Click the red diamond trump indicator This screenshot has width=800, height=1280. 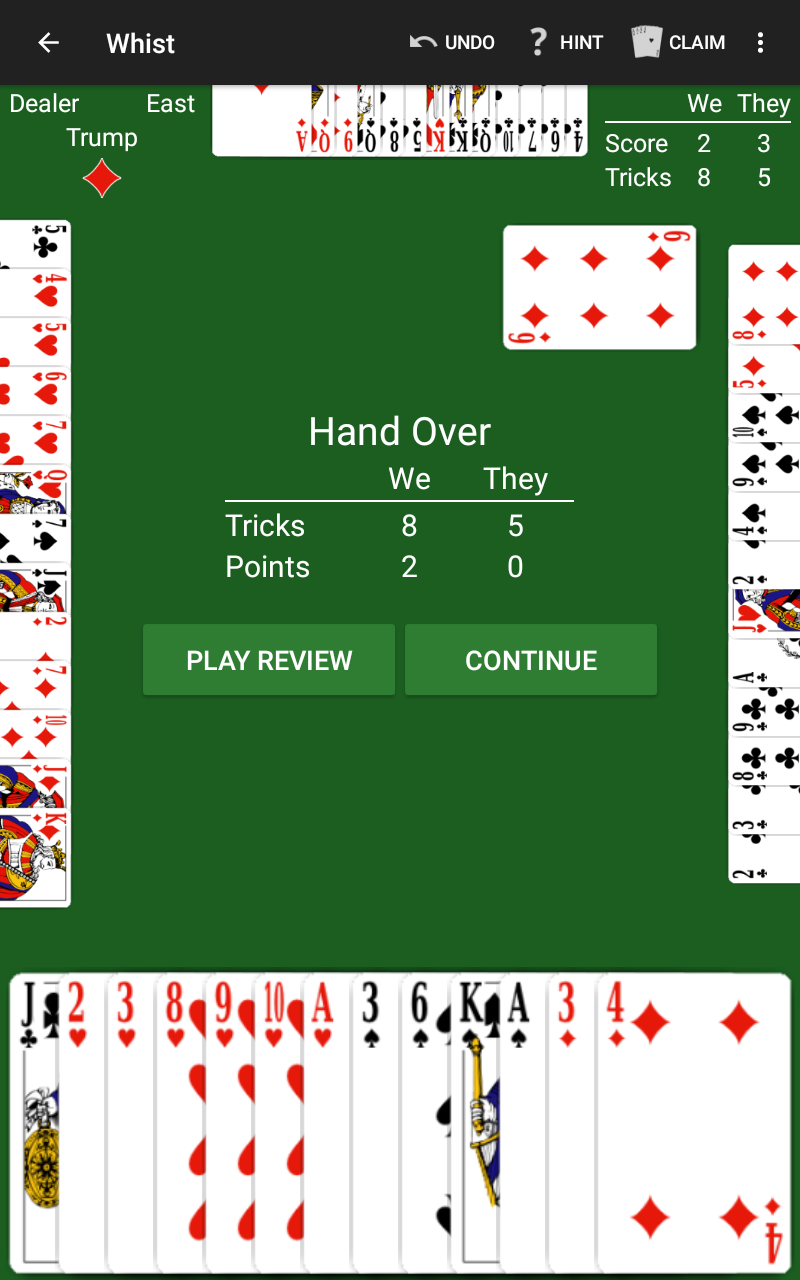click(x=103, y=178)
